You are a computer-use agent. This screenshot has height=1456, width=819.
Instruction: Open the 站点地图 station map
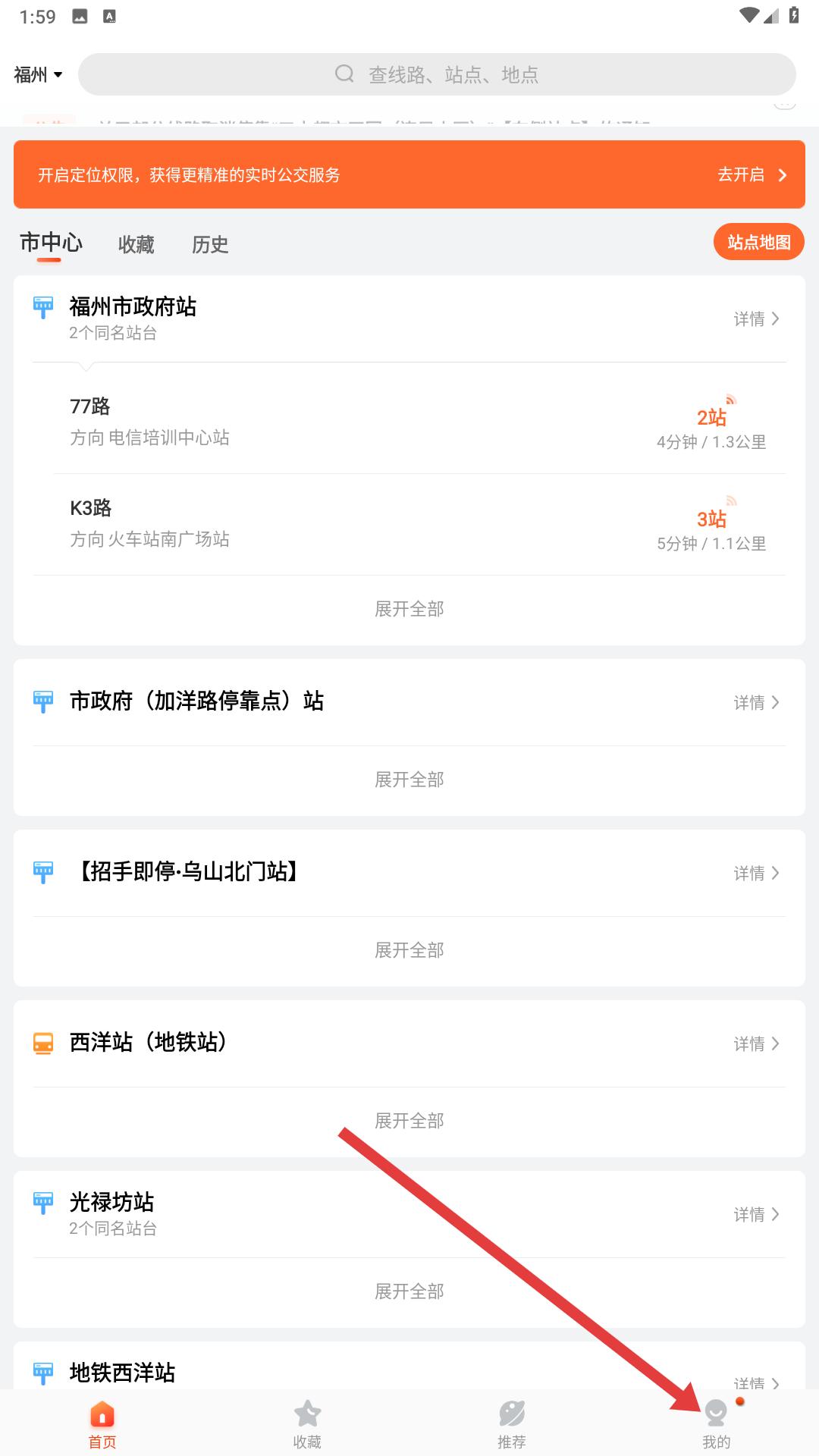click(758, 242)
